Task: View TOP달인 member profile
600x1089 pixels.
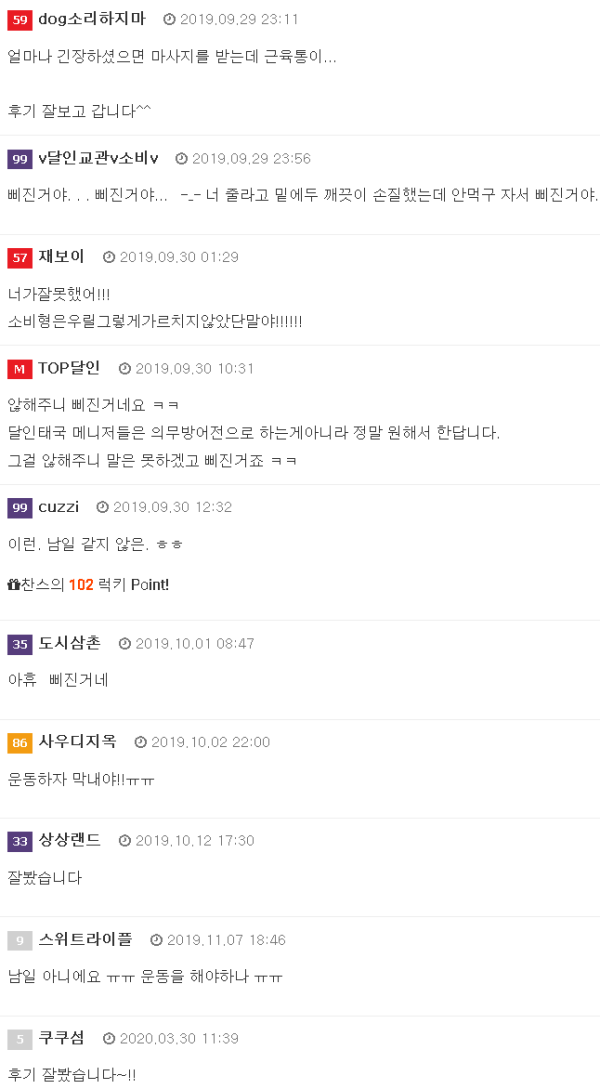Action: (69, 368)
